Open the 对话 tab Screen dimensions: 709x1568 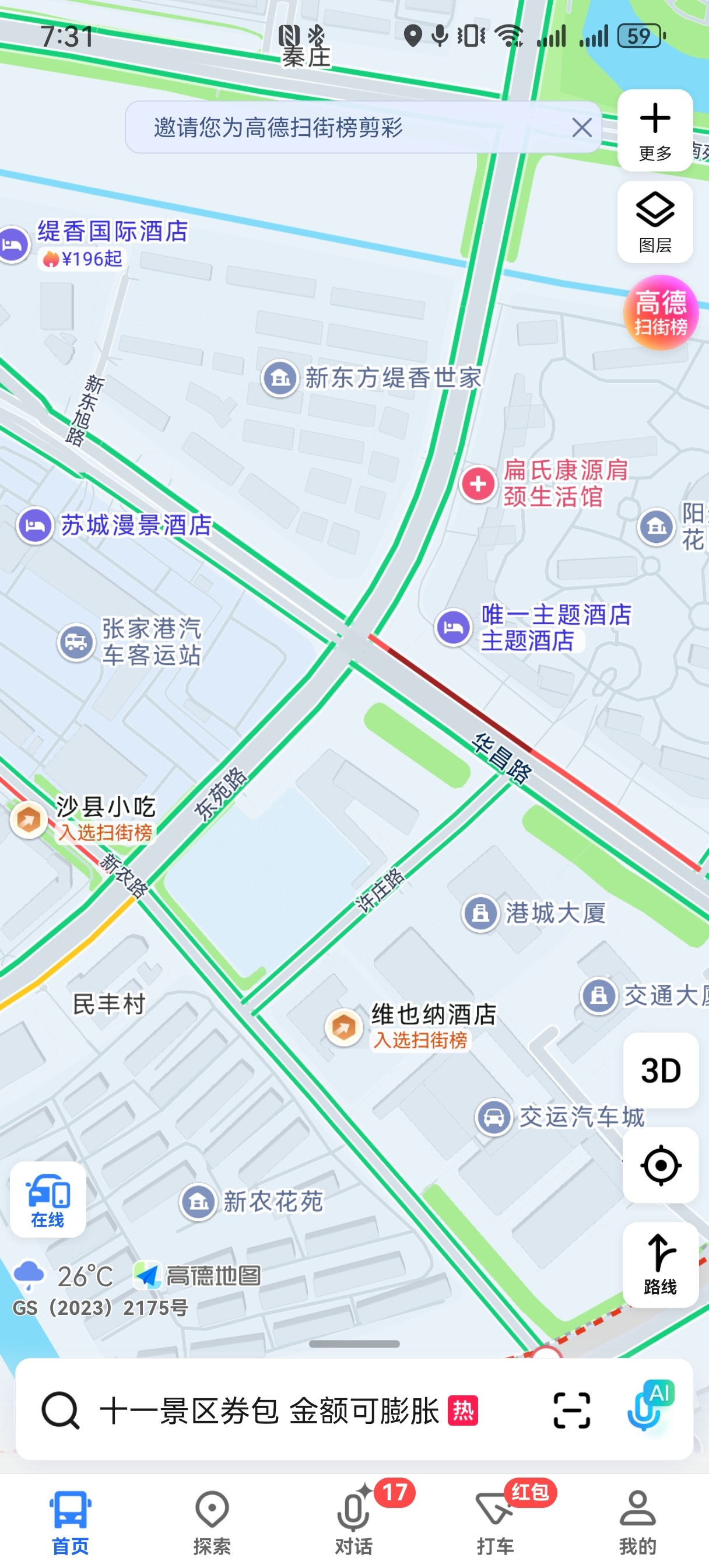(x=353, y=1520)
